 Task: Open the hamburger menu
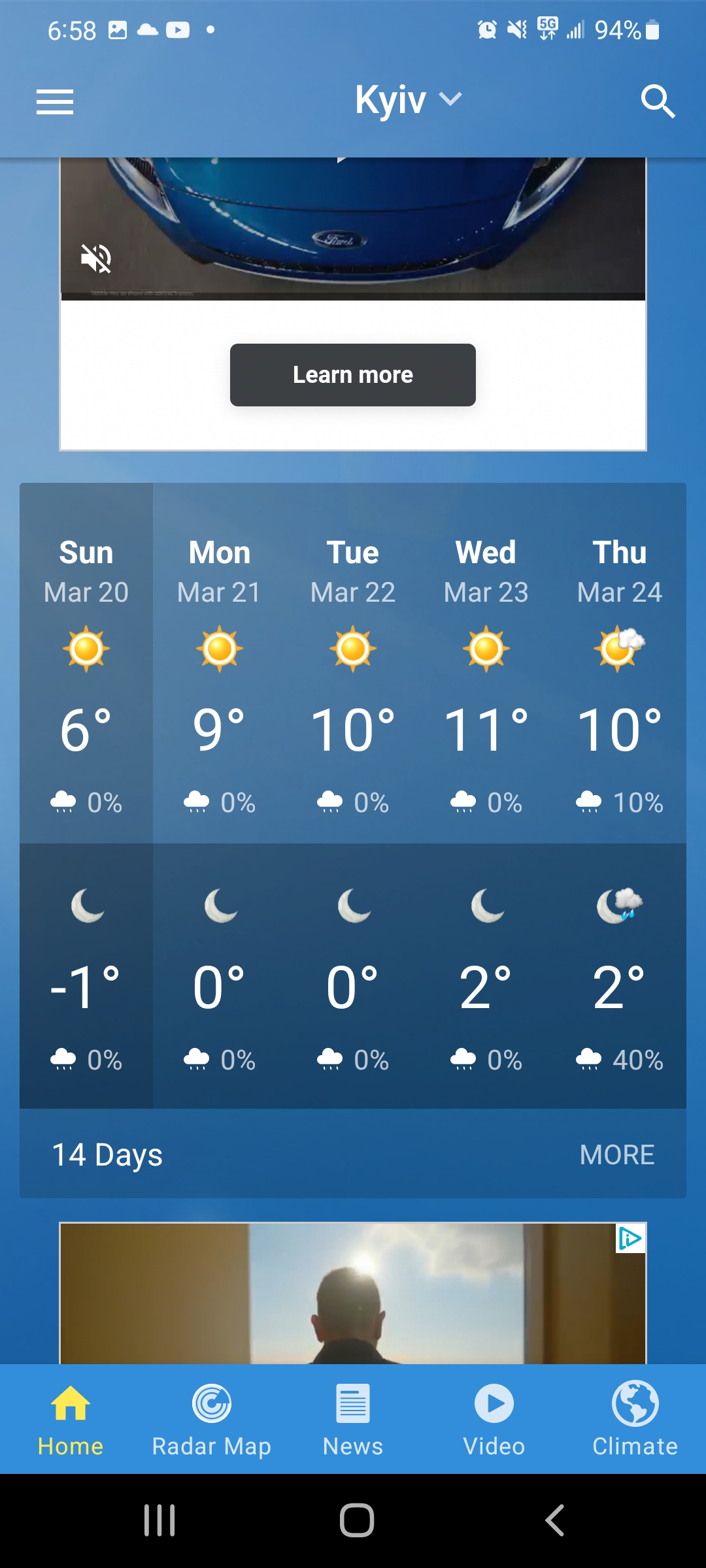pyautogui.click(x=55, y=102)
